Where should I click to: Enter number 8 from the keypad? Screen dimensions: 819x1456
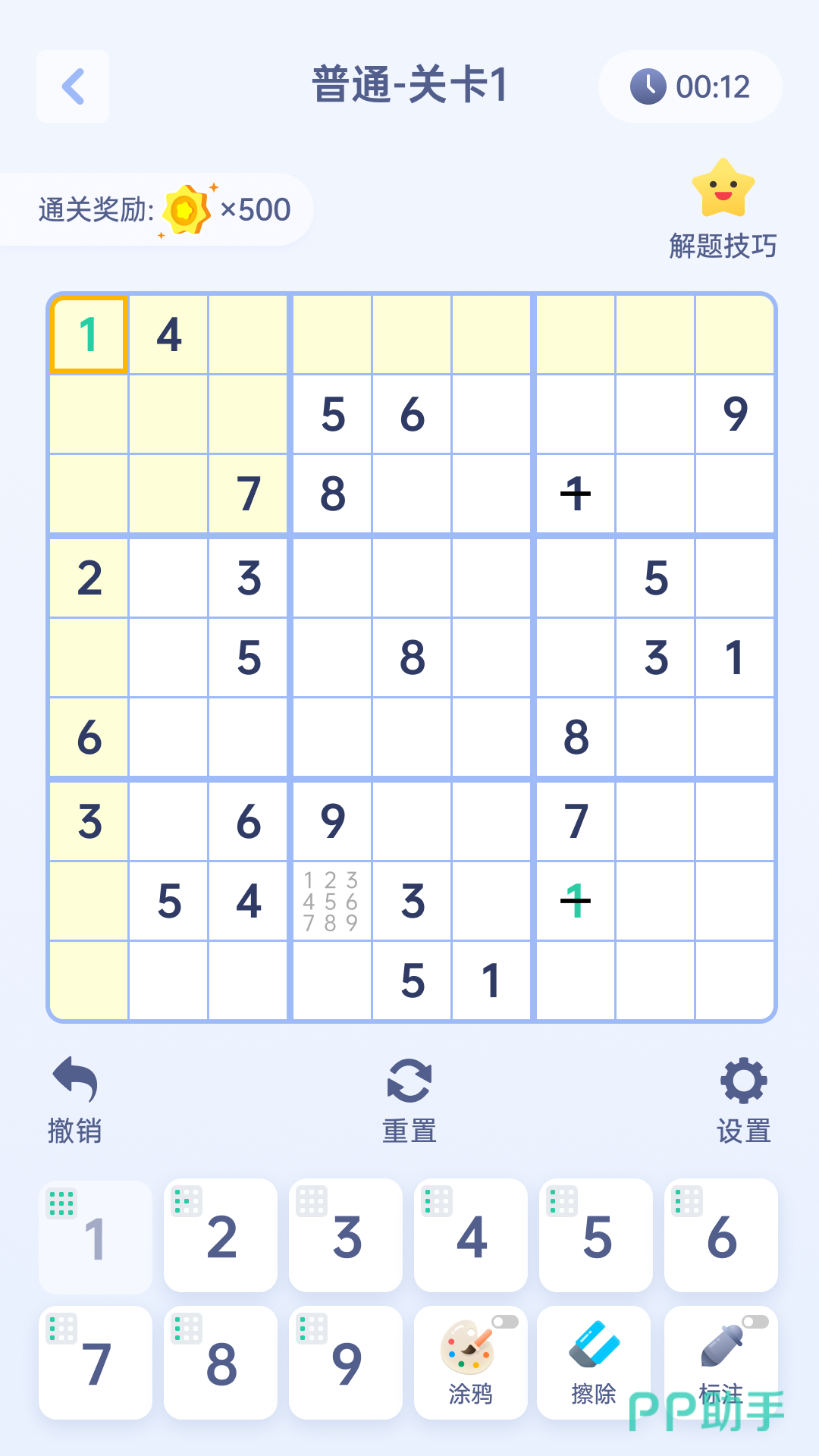coord(221,1363)
